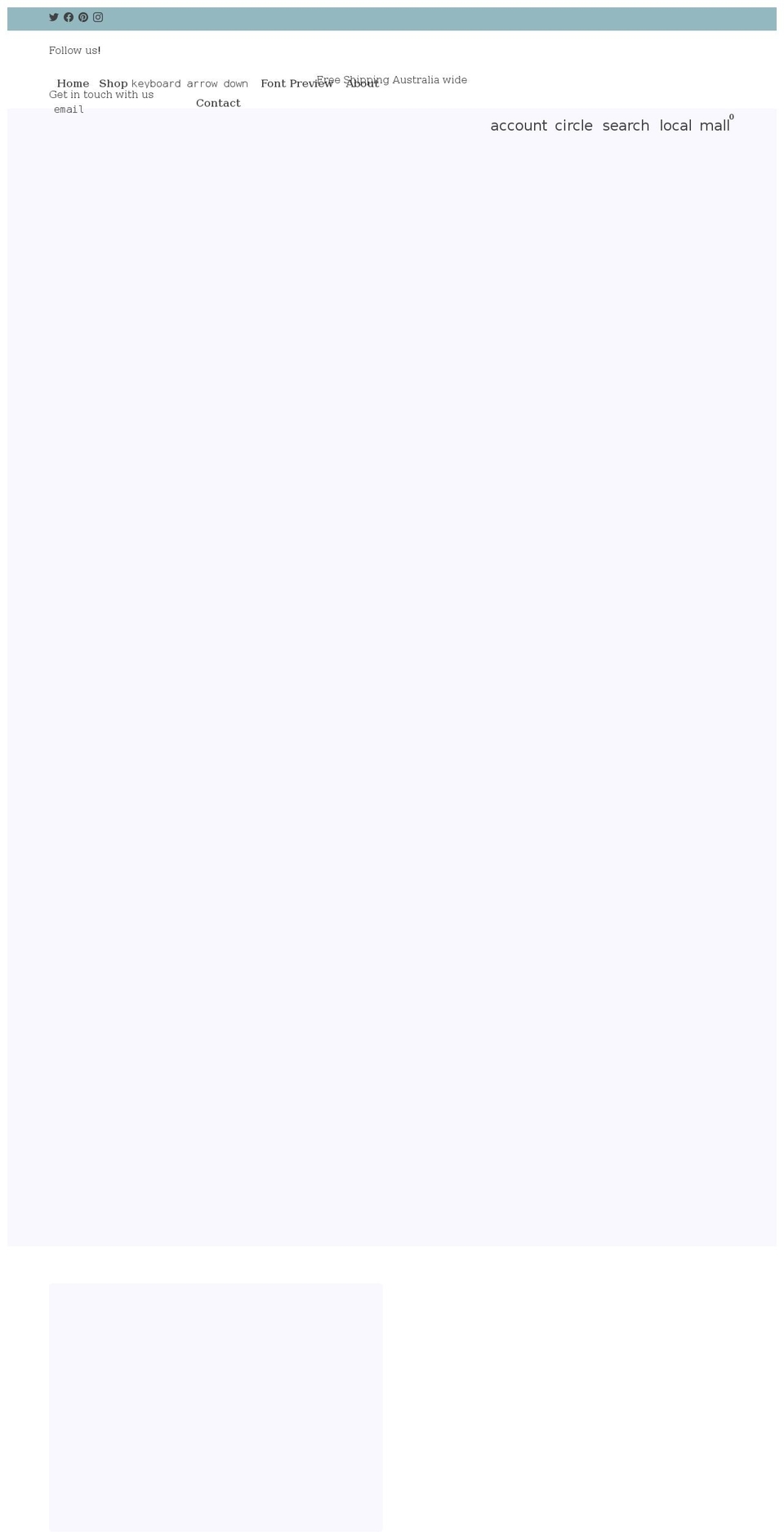
Task: Select Get in touch with us
Action: pos(101,94)
